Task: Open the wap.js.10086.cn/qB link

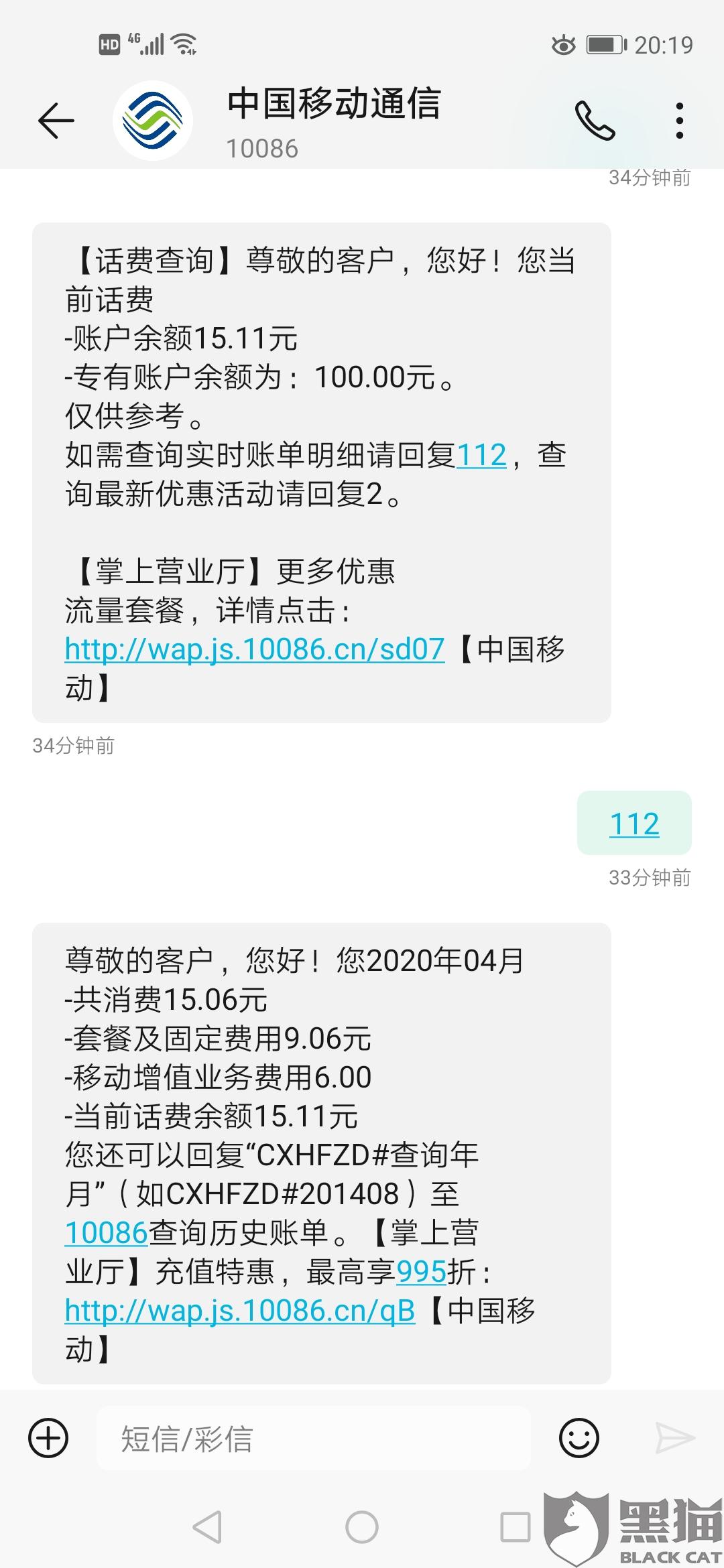Action: click(240, 1311)
